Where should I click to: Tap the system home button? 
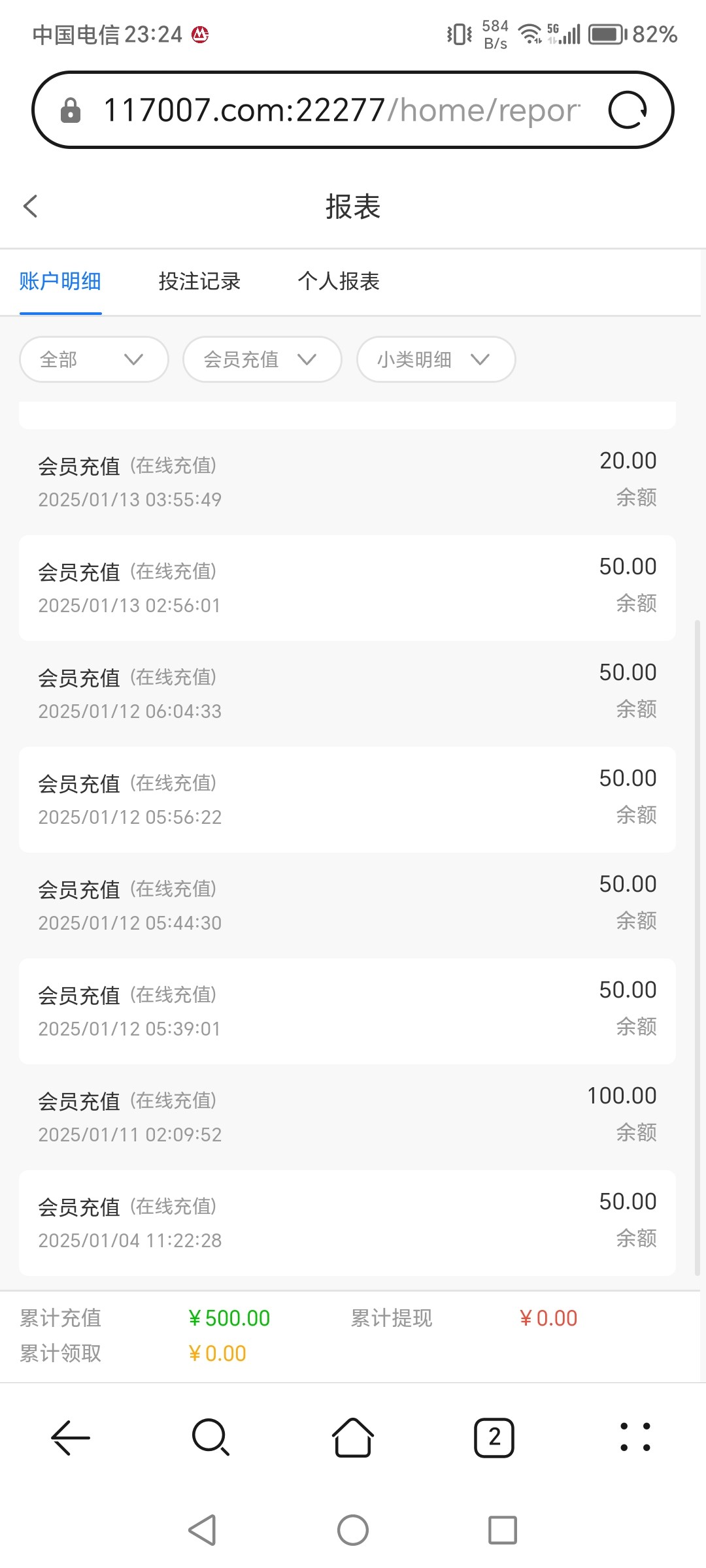pos(353,1530)
